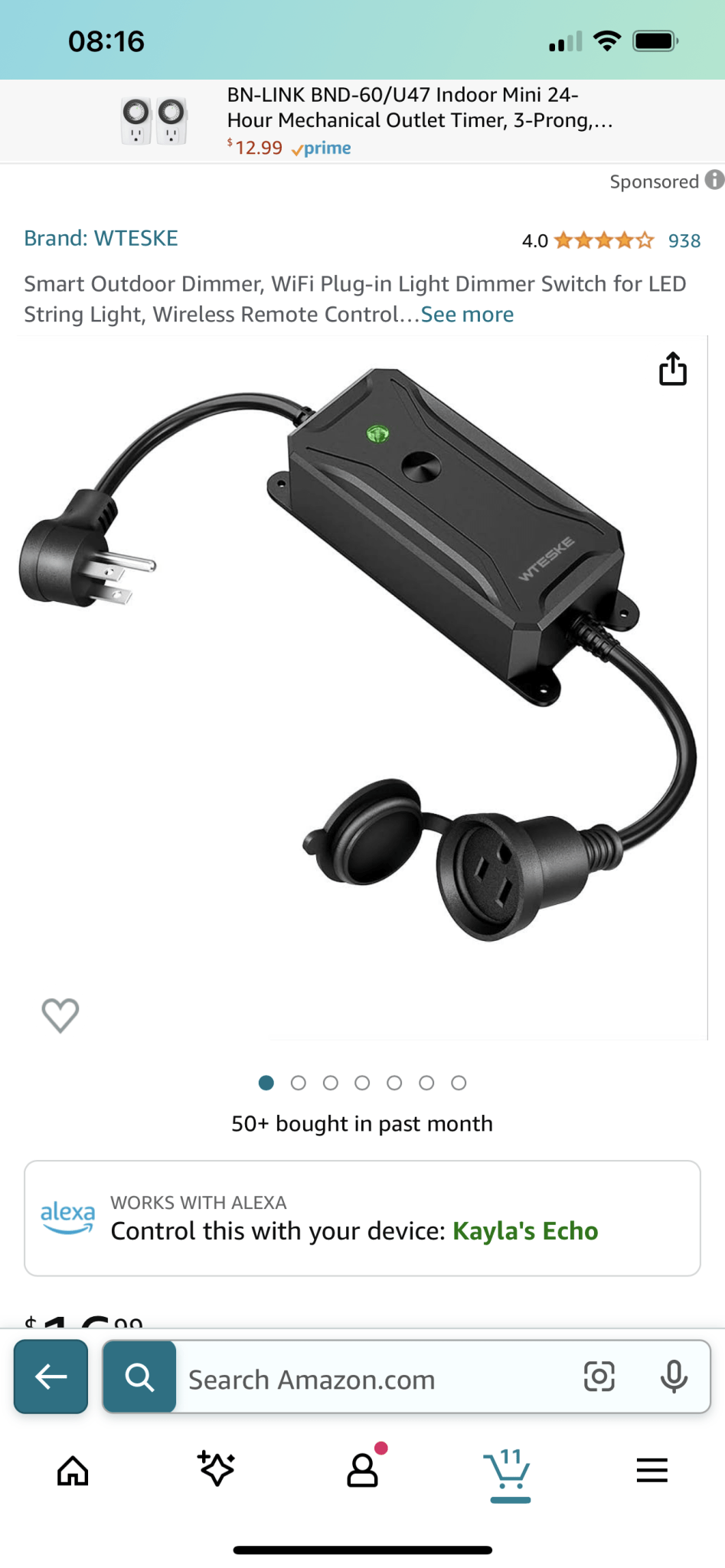Screen dimensions: 725x1568
Task: Go back with the arrow button
Action: [51, 1377]
